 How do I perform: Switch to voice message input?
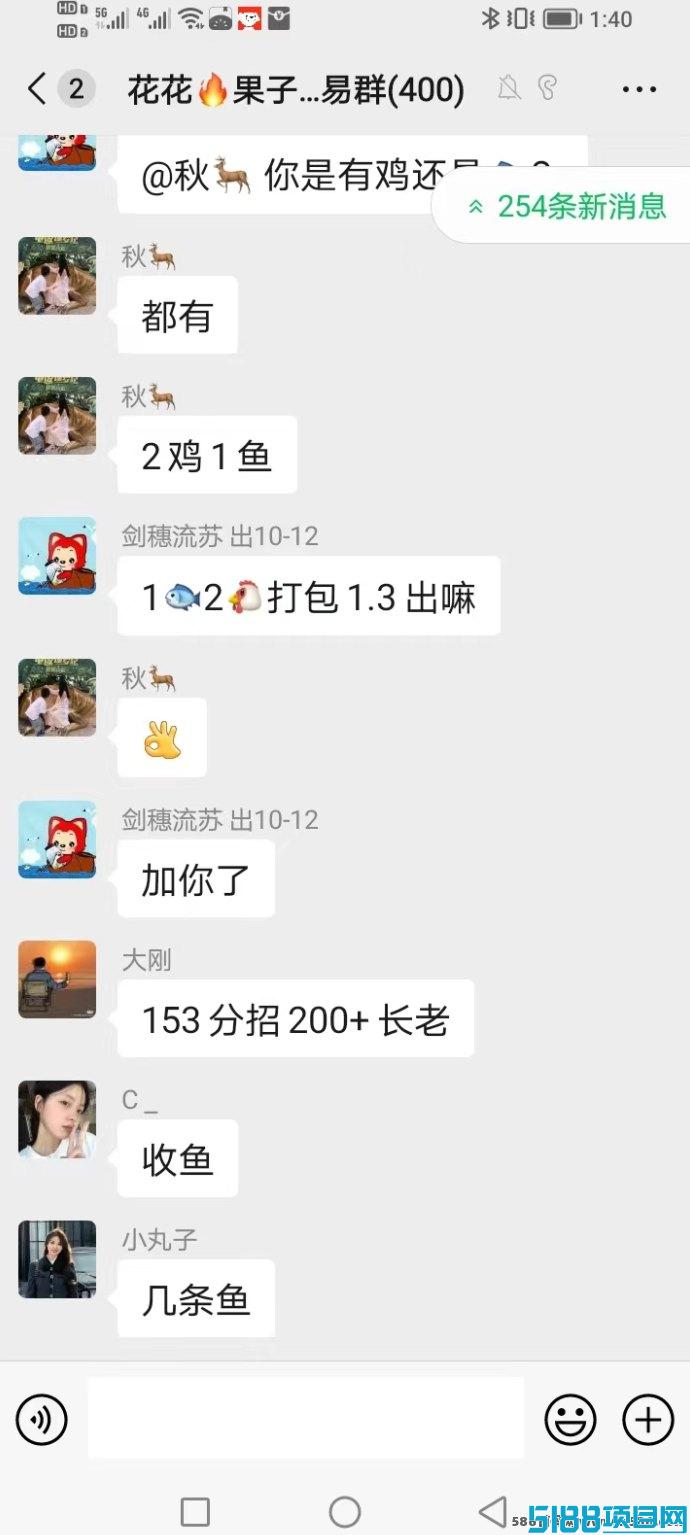pos(42,1419)
